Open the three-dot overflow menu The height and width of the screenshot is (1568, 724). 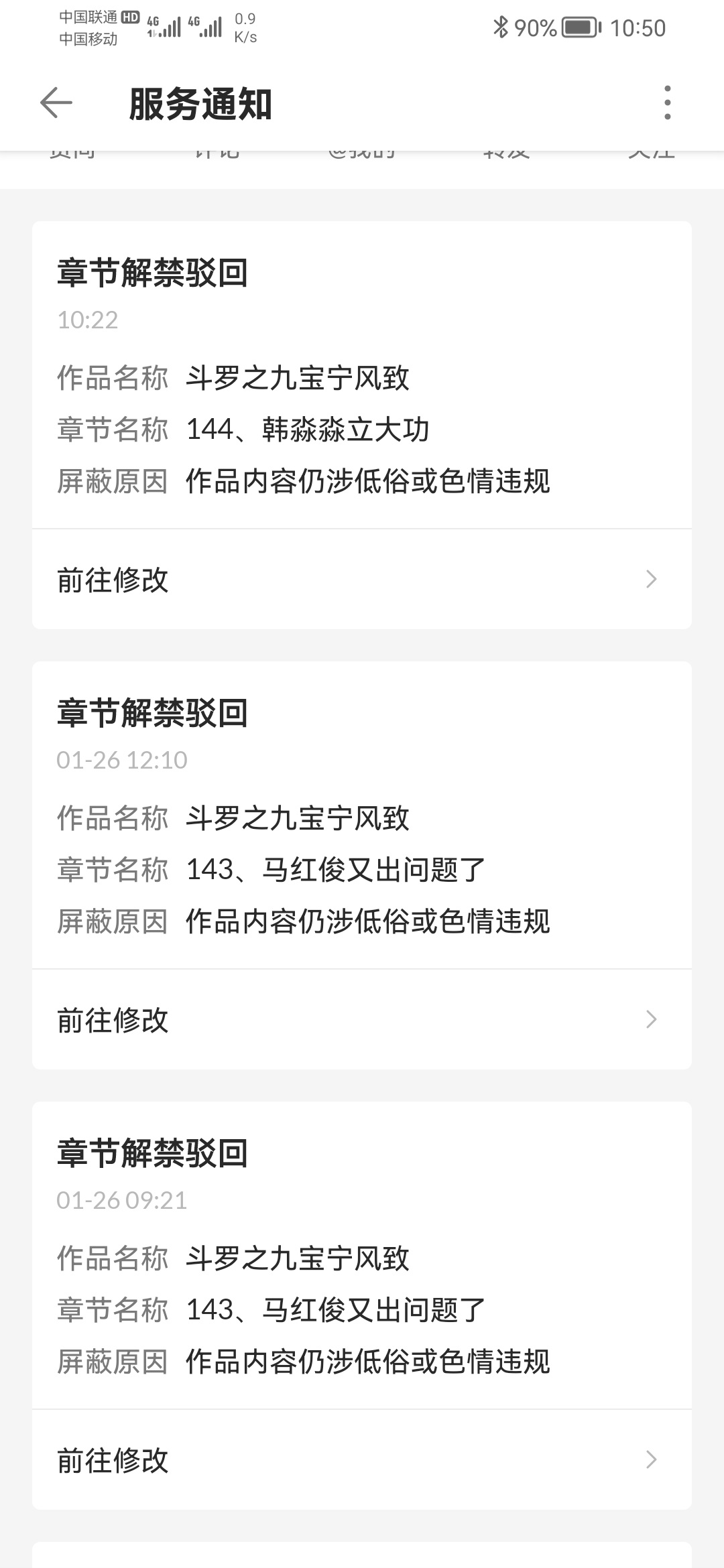click(667, 103)
